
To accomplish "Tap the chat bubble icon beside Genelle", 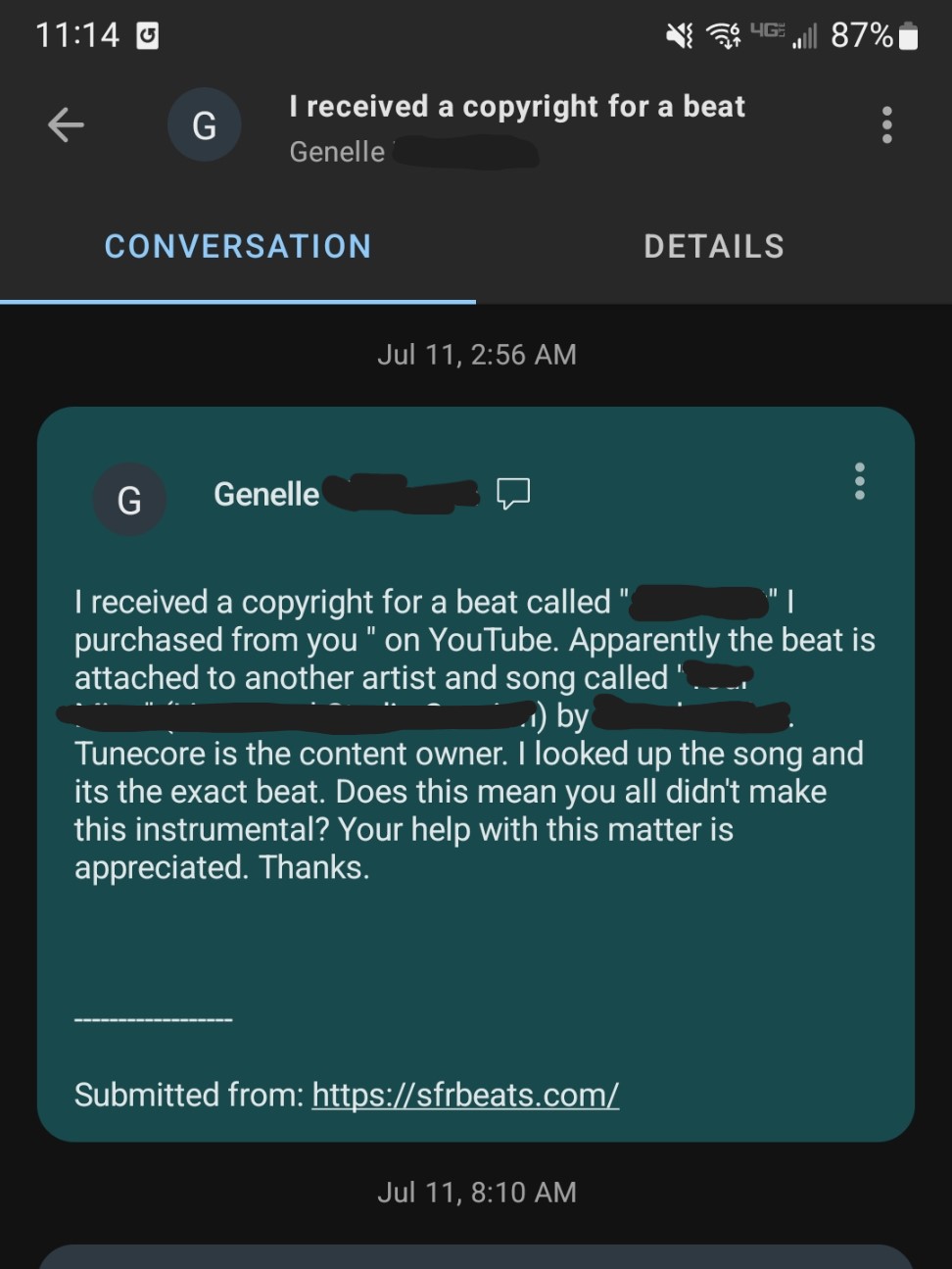I will pos(513,493).
